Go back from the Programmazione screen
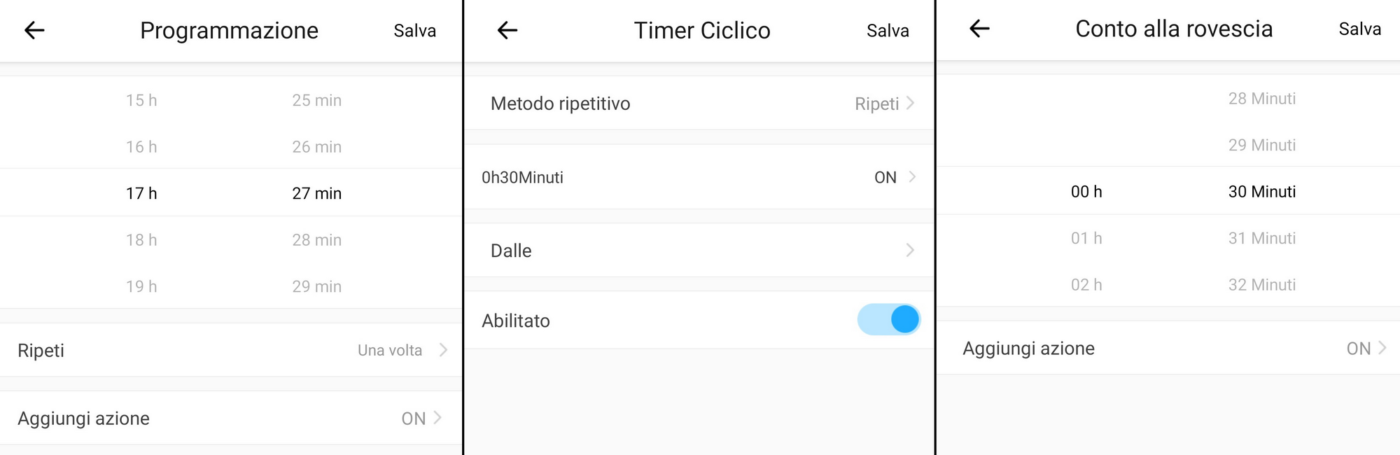 pos(35,30)
